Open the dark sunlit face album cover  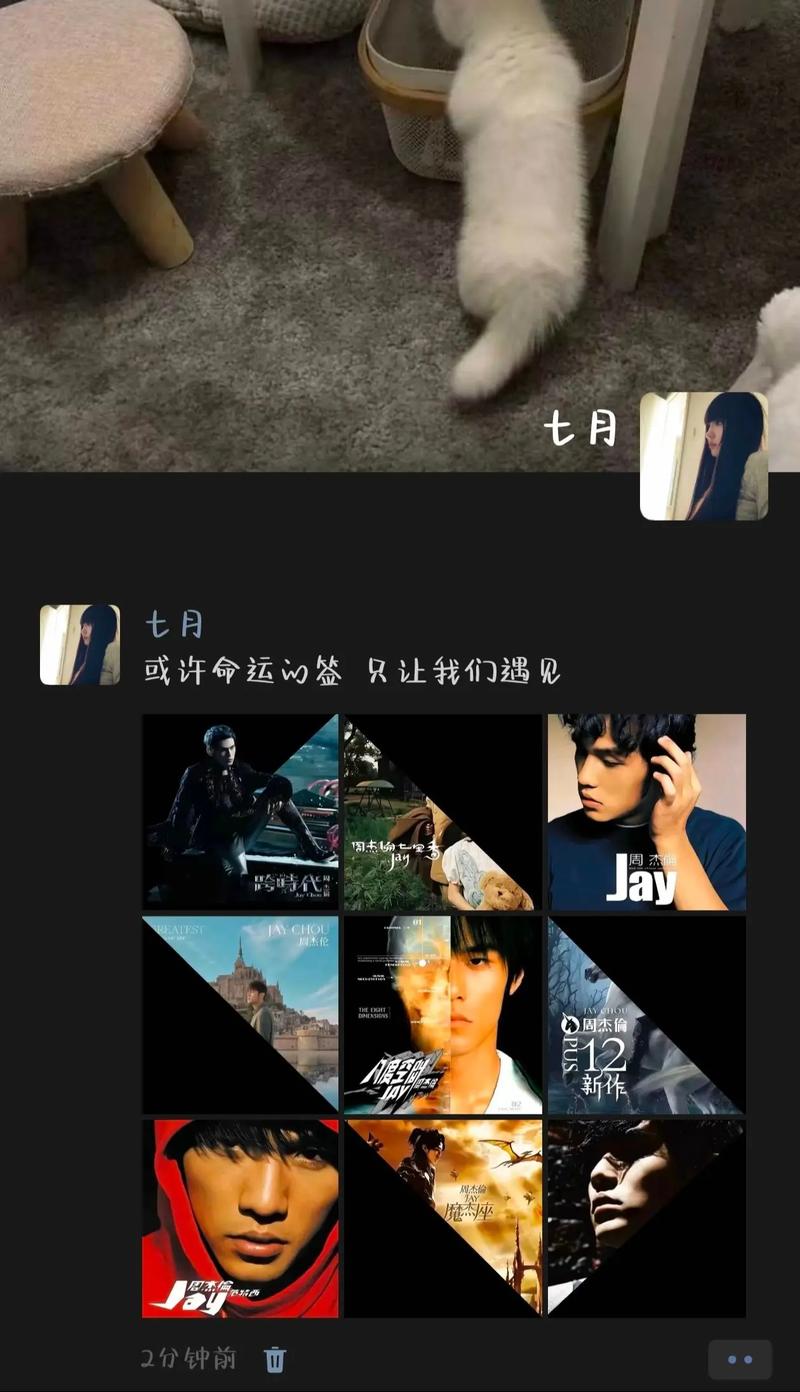[x=646, y=1217]
